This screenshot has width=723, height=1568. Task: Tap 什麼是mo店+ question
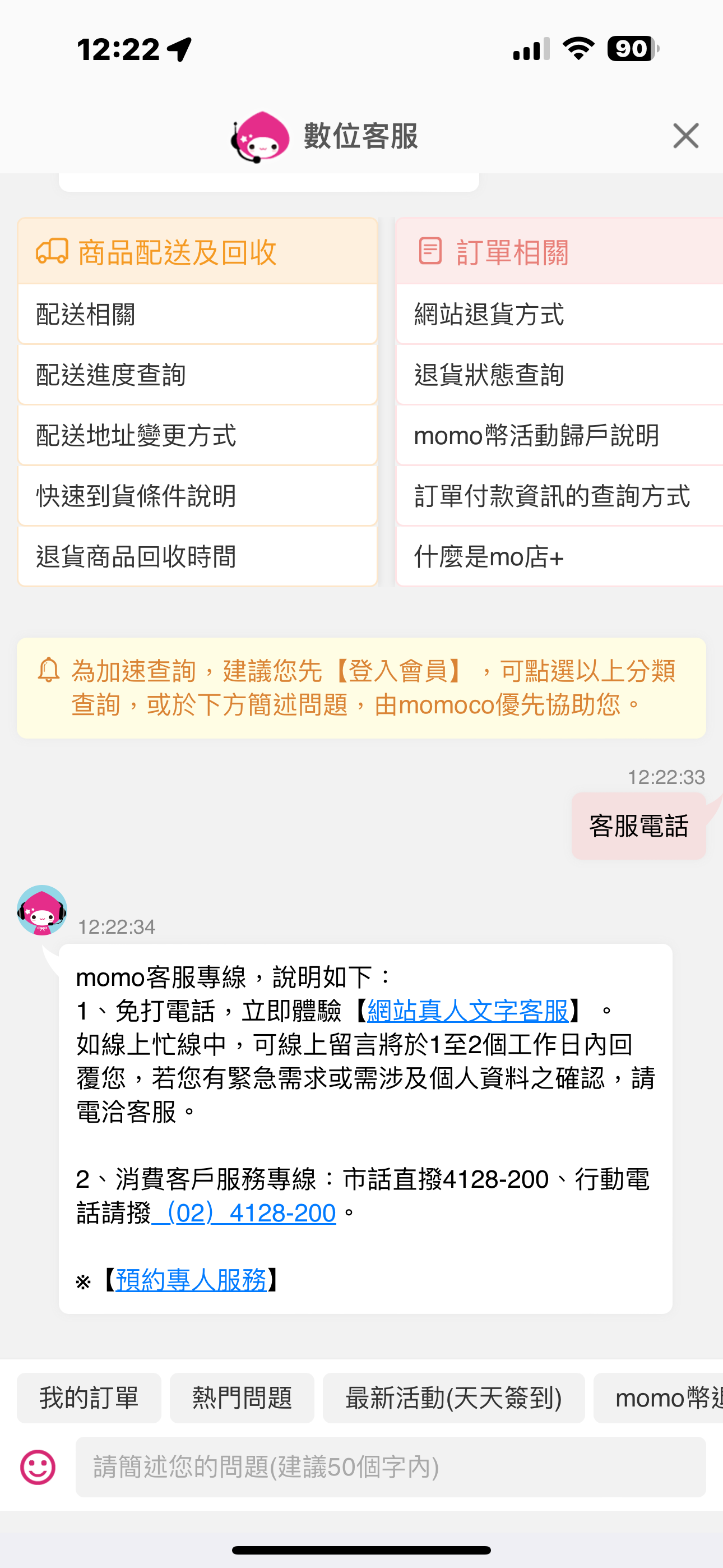[x=559, y=556]
